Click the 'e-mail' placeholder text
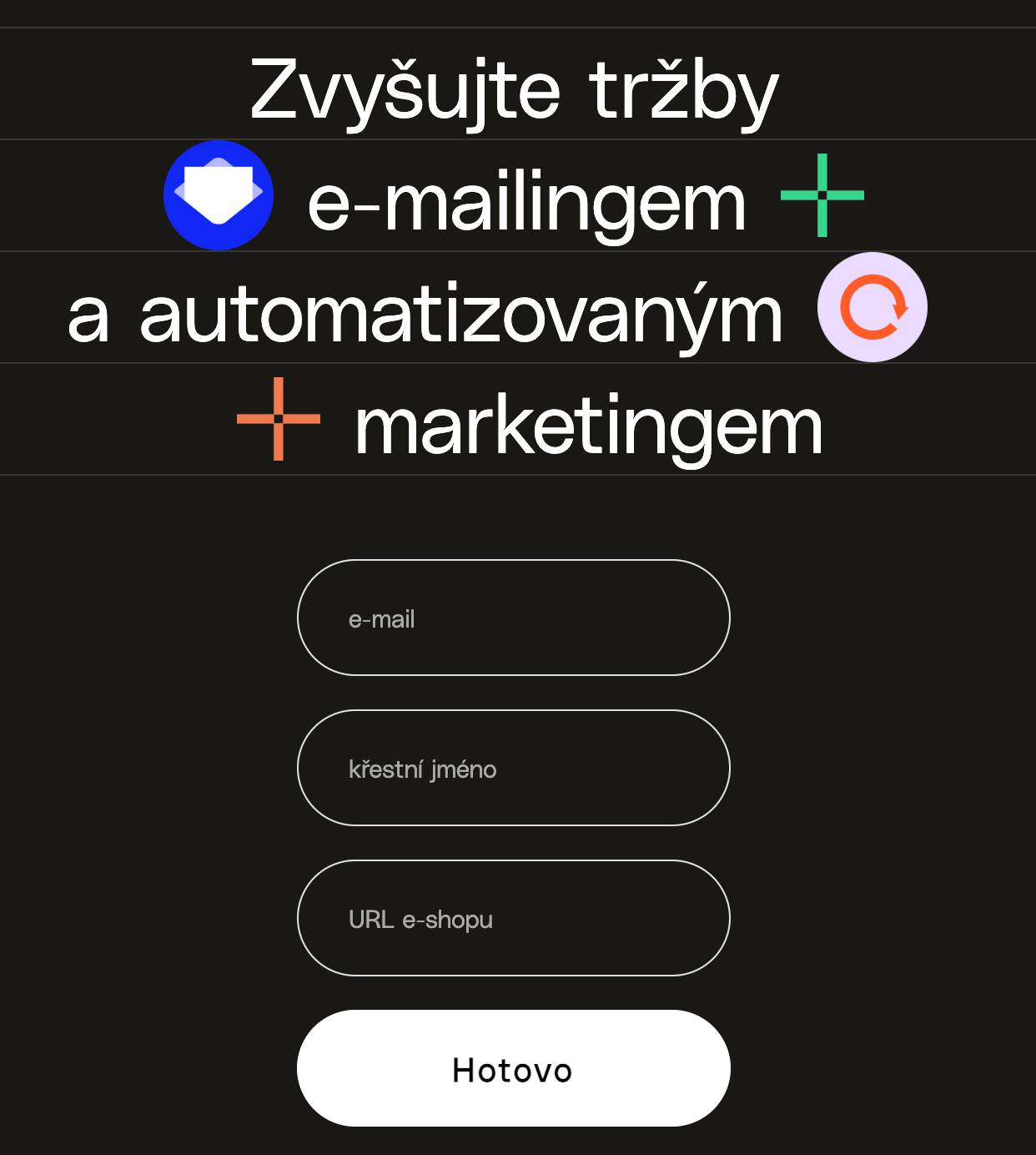Image resolution: width=1036 pixels, height=1155 pixels. [x=382, y=619]
